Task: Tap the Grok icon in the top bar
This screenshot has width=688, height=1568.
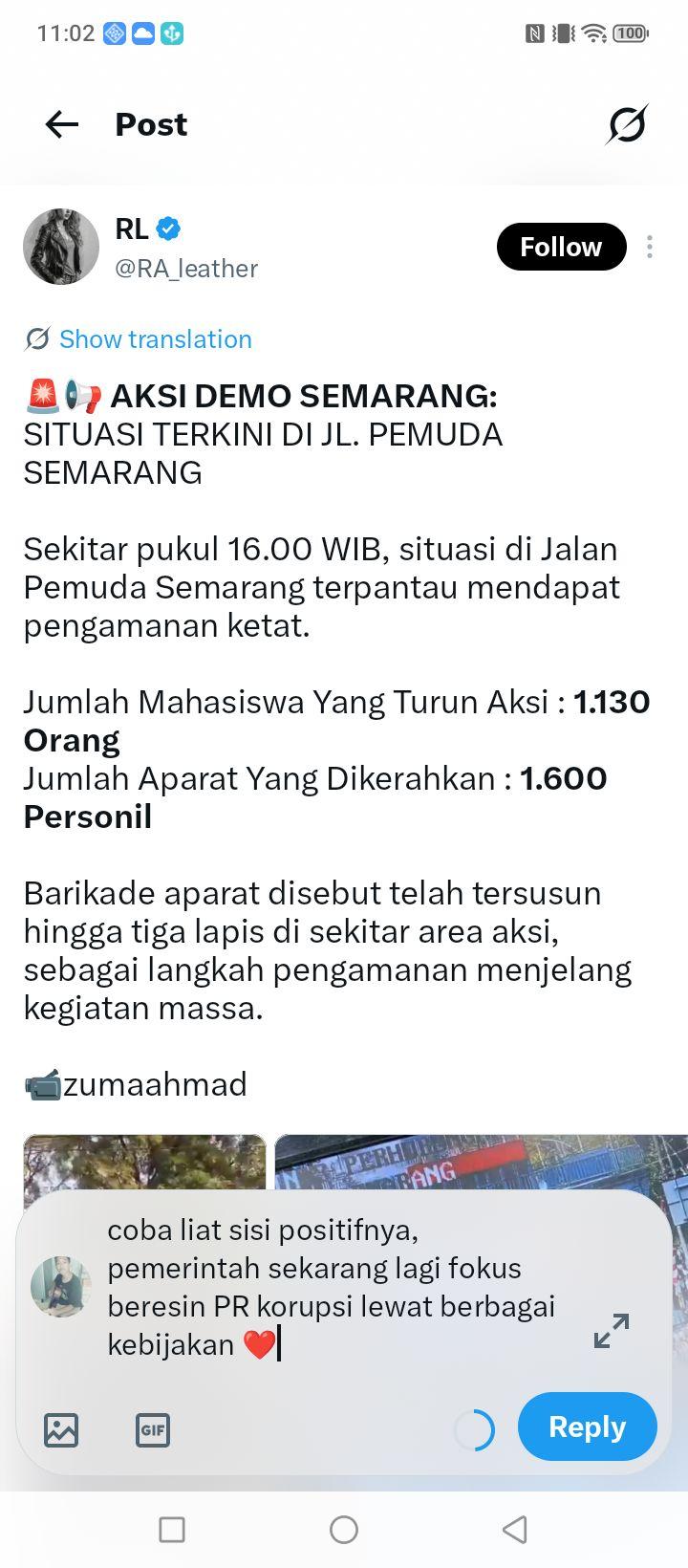Action: pyautogui.click(x=627, y=124)
